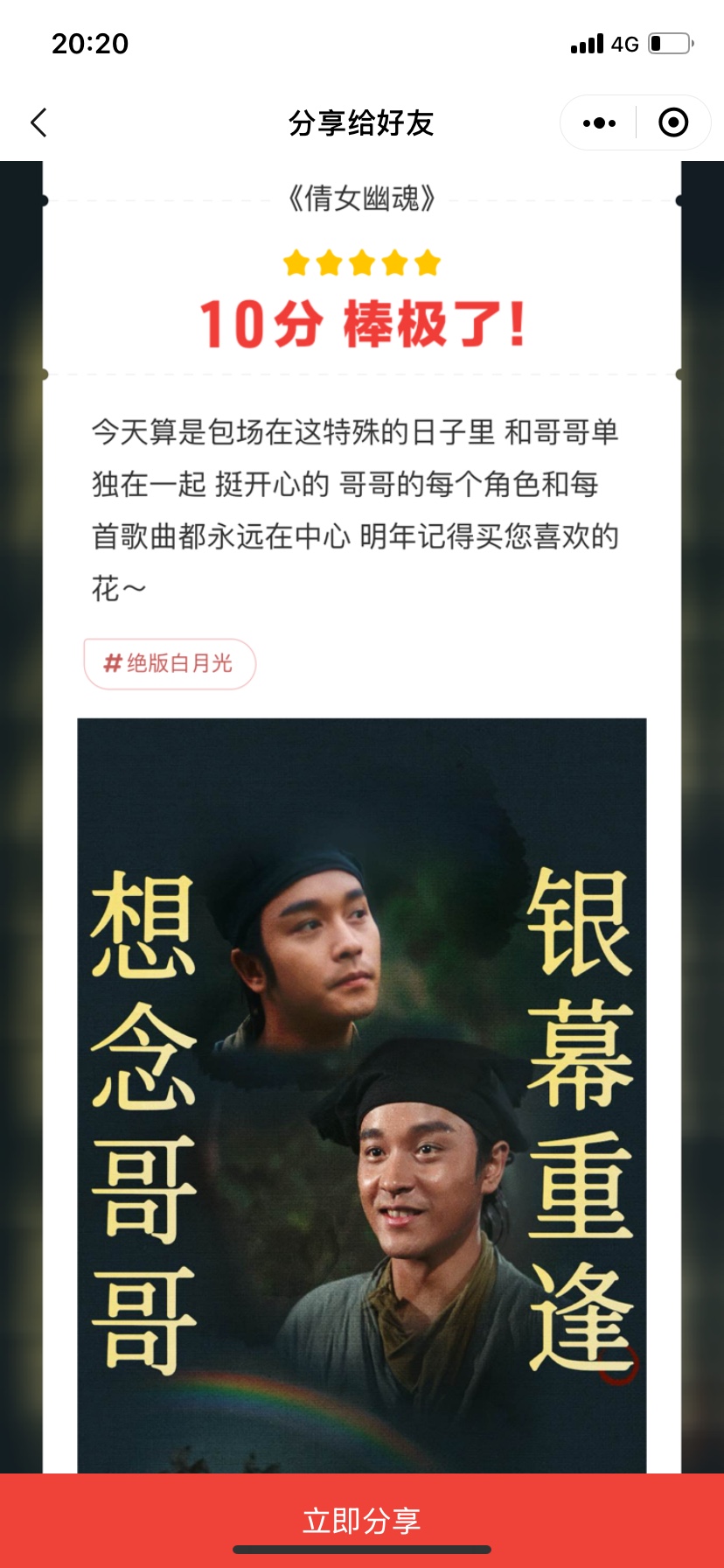Open the mini program three-dot menu
724x1568 pixels.
(599, 122)
